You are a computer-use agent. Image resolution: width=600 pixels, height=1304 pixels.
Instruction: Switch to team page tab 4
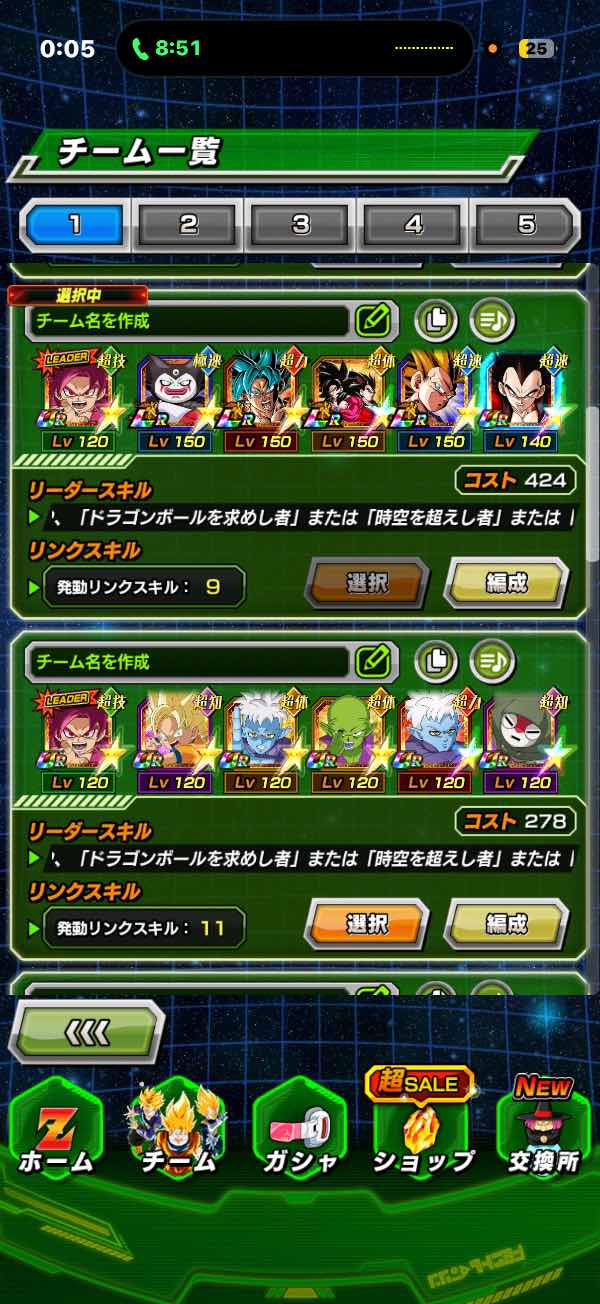click(x=413, y=226)
